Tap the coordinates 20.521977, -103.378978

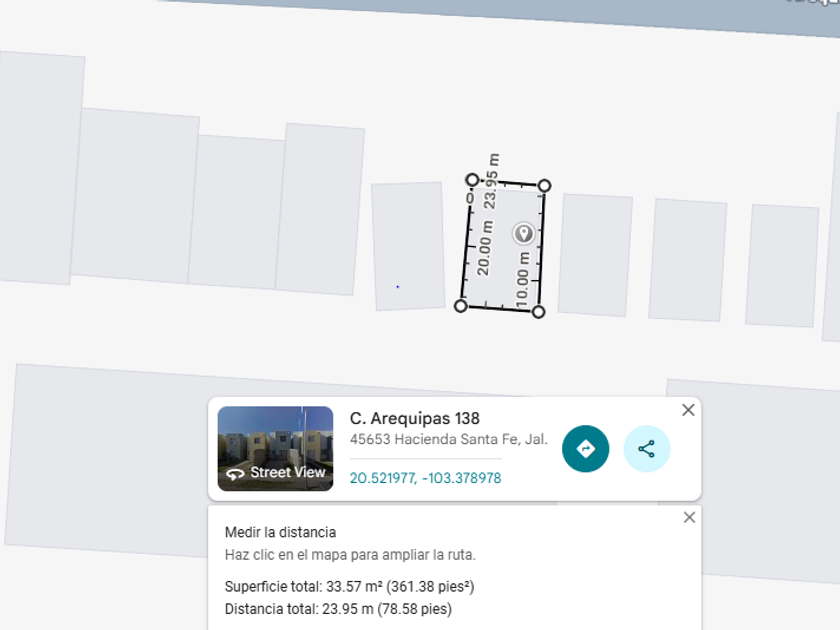(x=425, y=478)
